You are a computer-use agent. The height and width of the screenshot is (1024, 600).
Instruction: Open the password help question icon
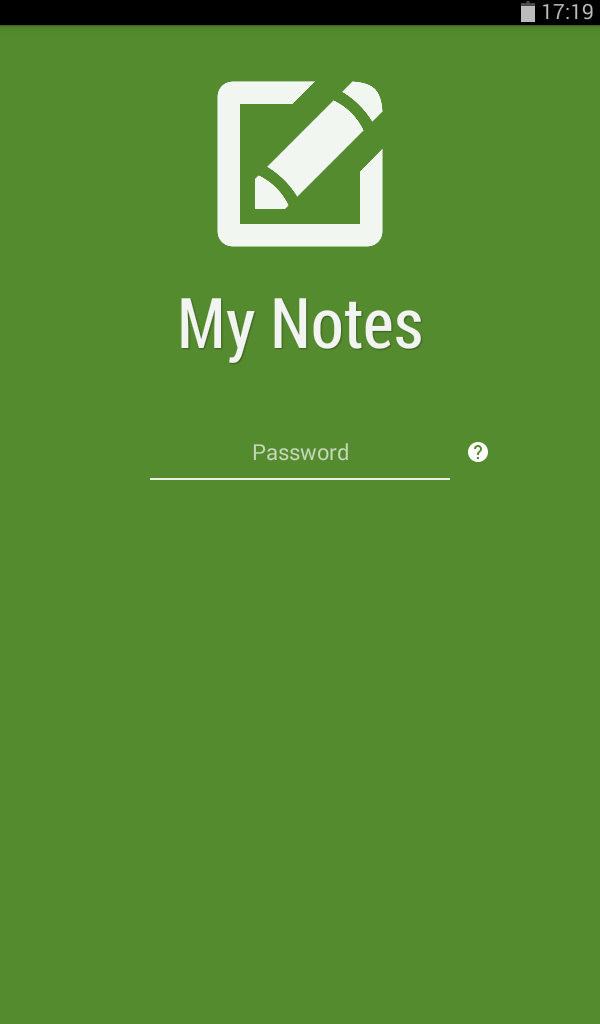(x=478, y=452)
